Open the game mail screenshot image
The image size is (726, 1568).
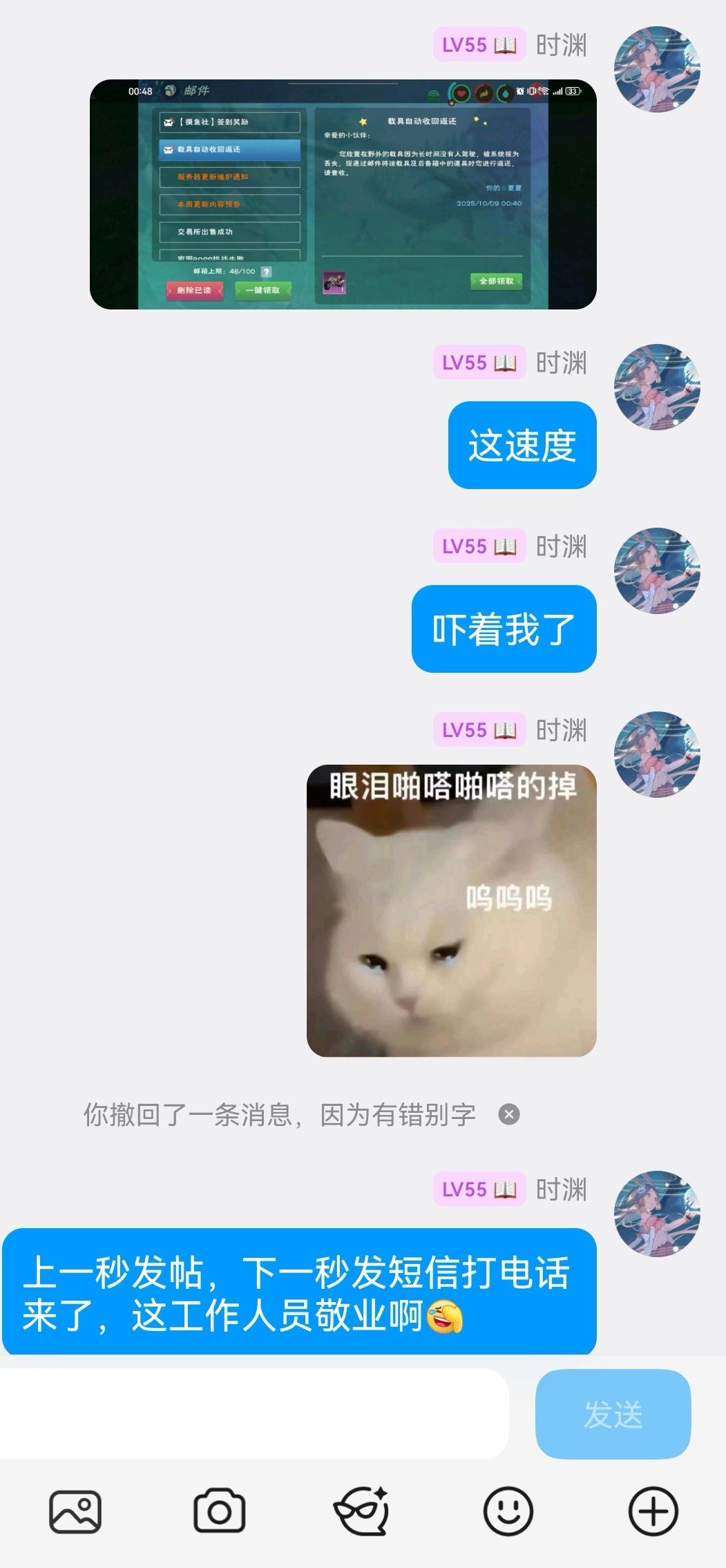pyautogui.click(x=343, y=194)
